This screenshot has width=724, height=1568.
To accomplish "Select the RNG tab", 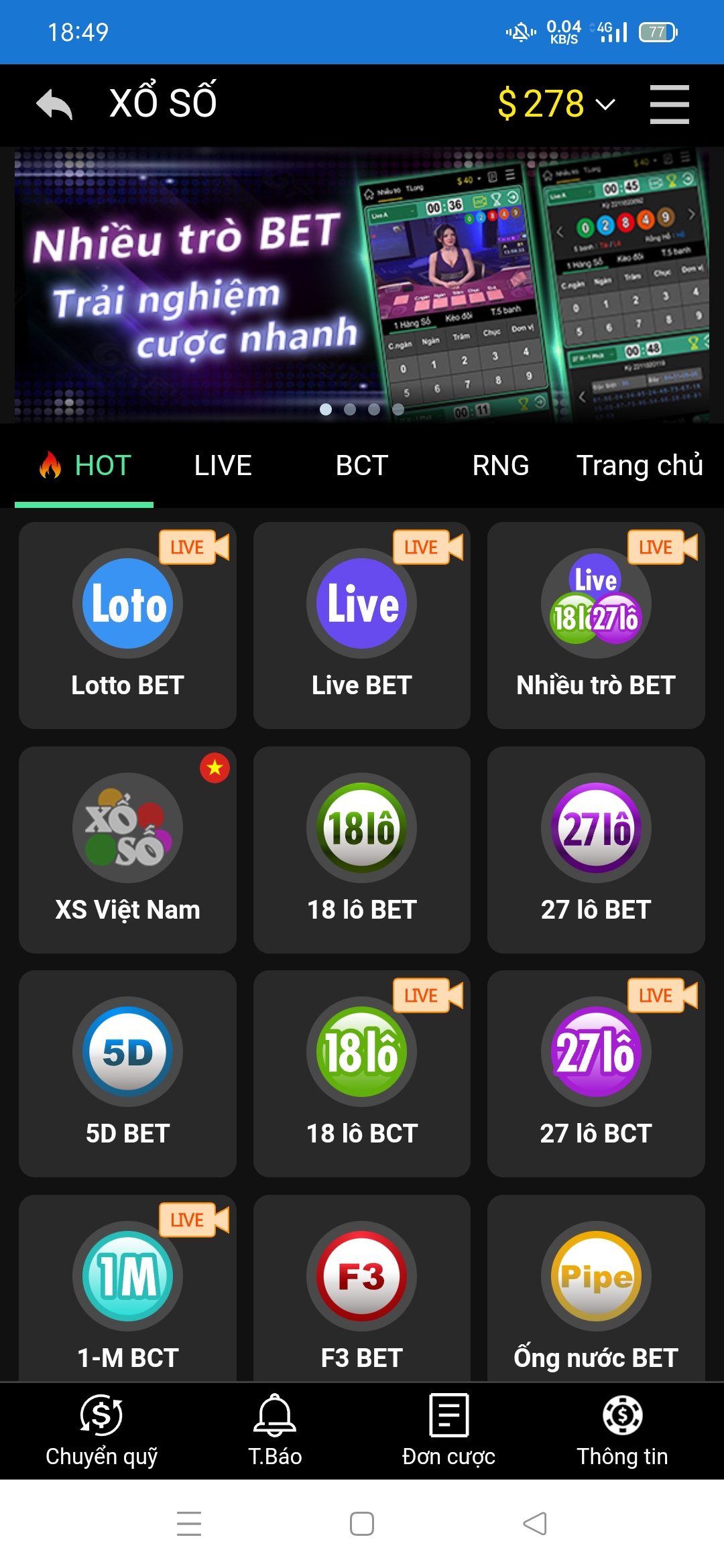I will (500, 466).
